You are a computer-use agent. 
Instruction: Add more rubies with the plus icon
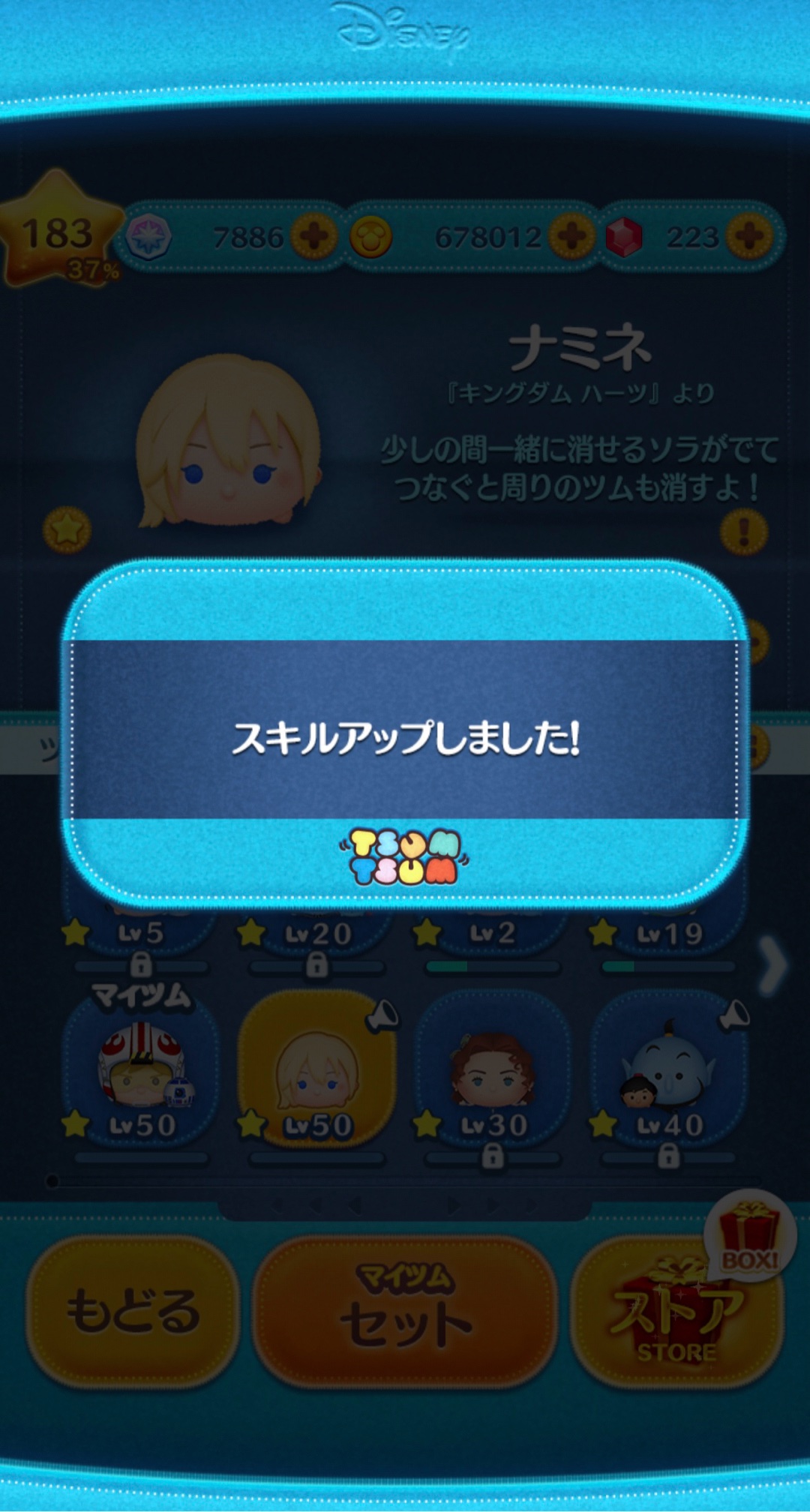748,237
